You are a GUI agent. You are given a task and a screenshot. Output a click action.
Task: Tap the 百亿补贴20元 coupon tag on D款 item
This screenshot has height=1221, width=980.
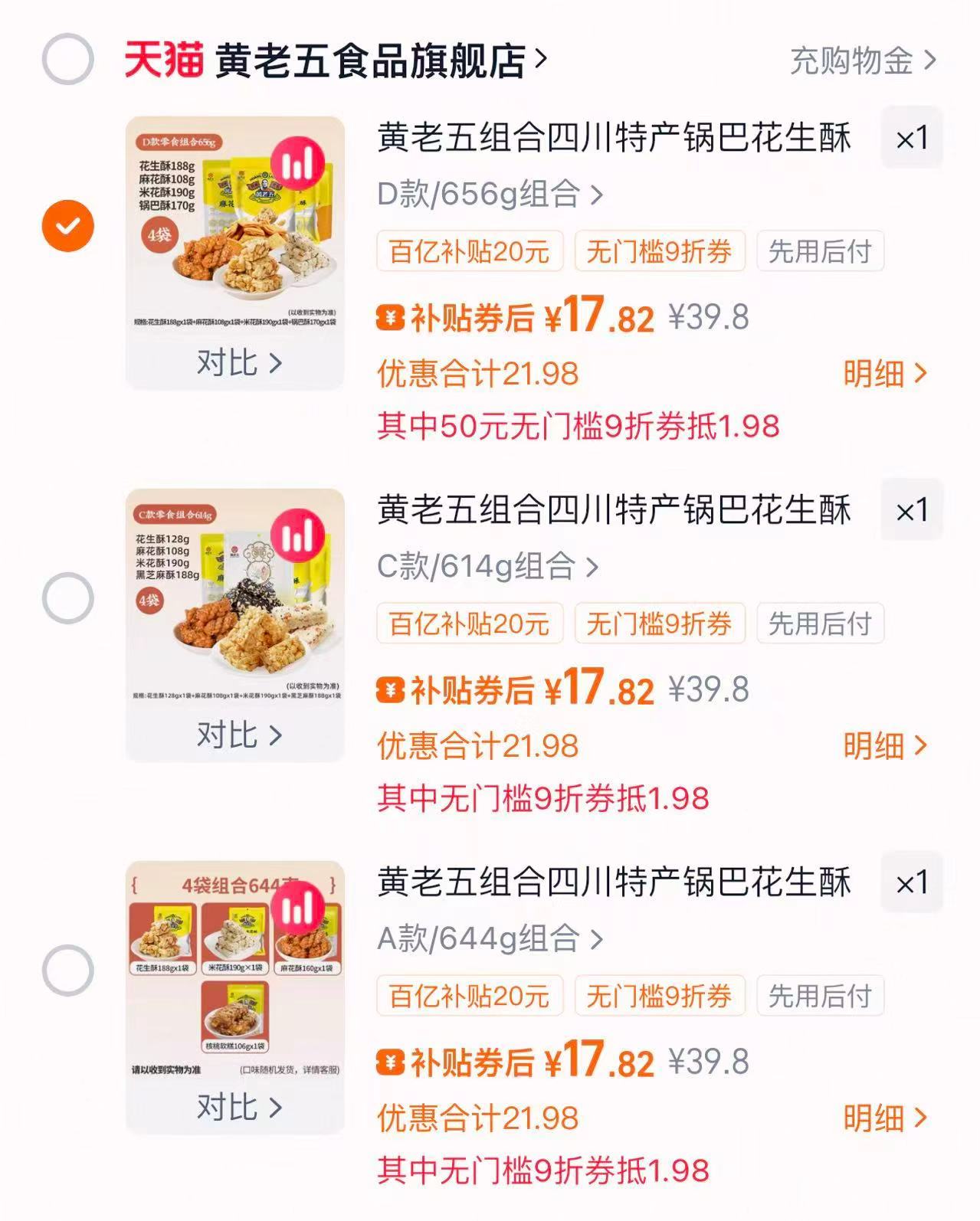pos(468,251)
